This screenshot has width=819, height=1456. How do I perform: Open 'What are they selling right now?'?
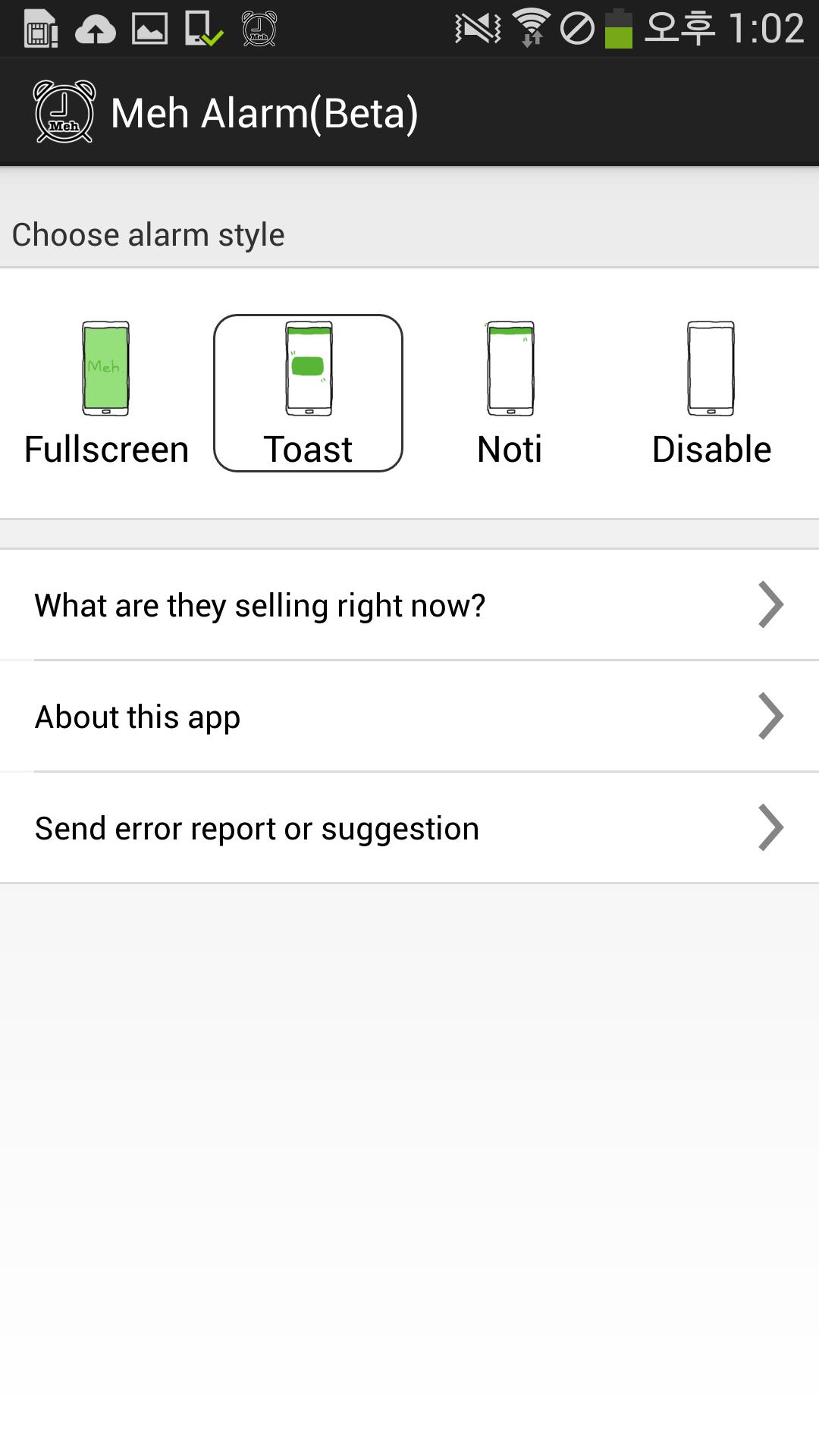click(x=260, y=604)
